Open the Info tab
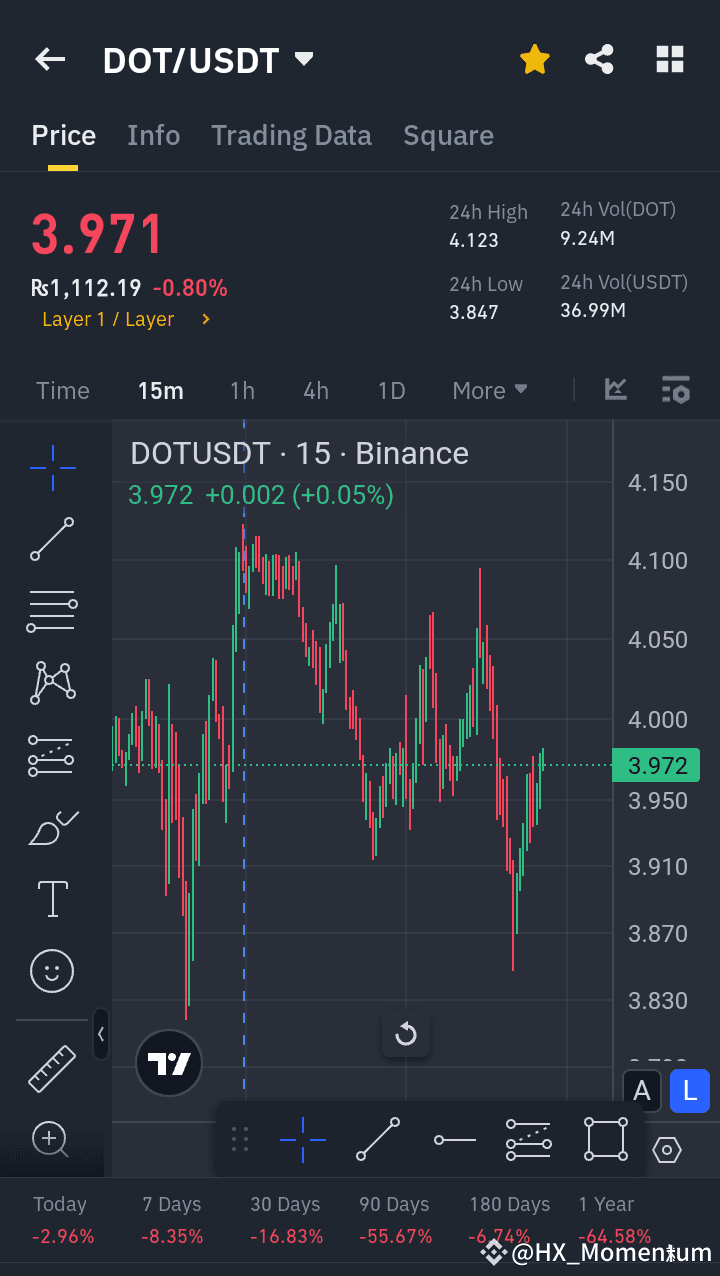The width and height of the screenshot is (720, 1276). [x=153, y=135]
